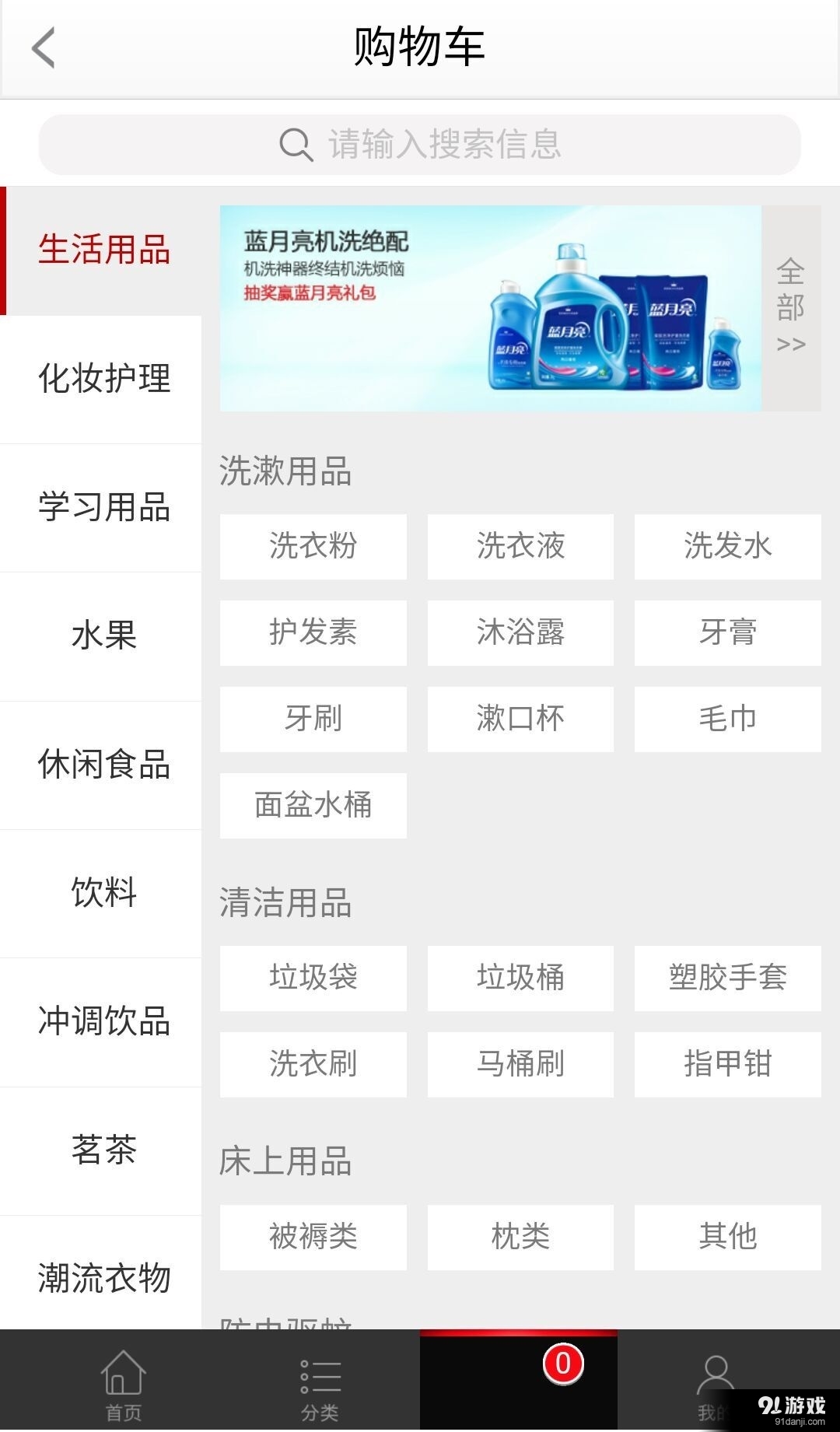Open the 饮料 category
Screen dimensions: 840x1432
[103, 894]
